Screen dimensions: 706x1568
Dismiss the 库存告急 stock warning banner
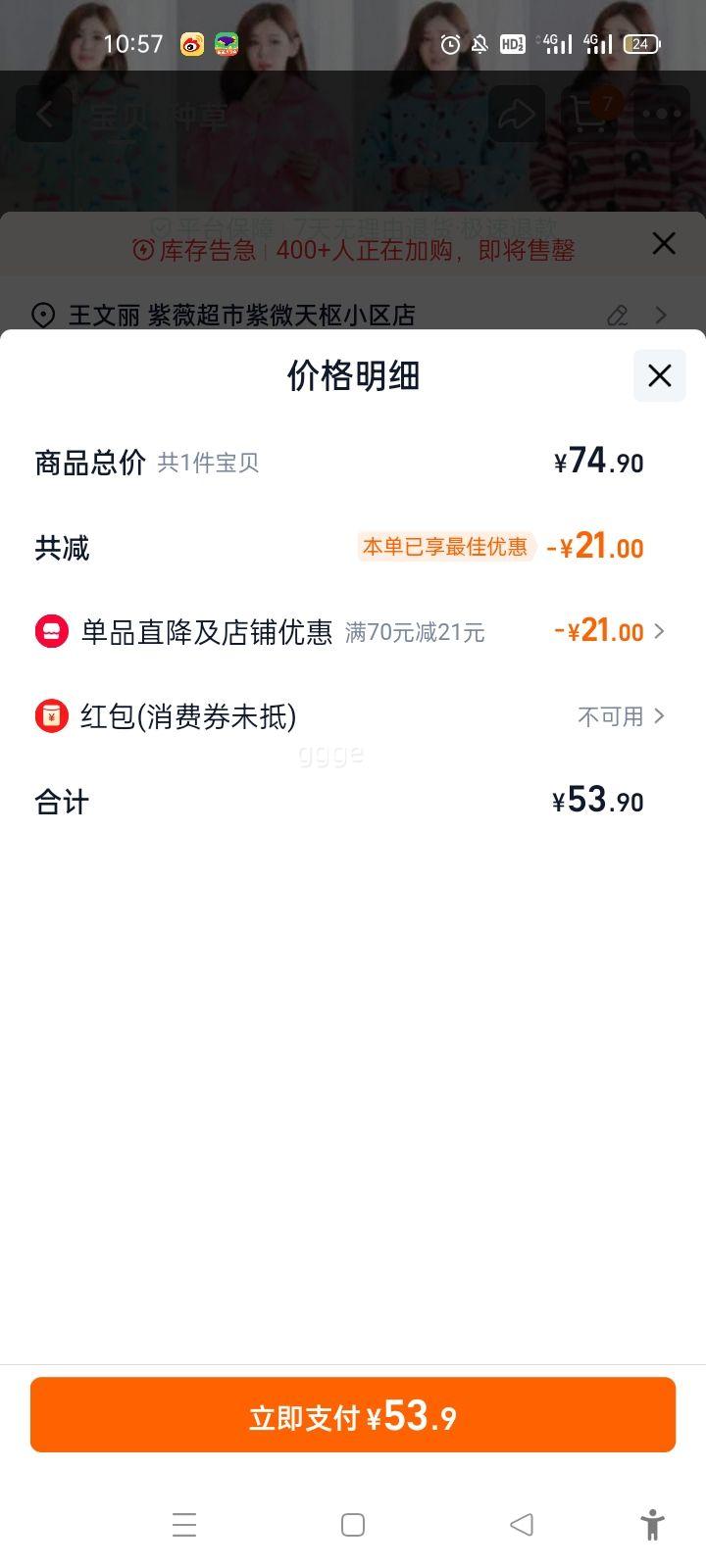point(664,244)
